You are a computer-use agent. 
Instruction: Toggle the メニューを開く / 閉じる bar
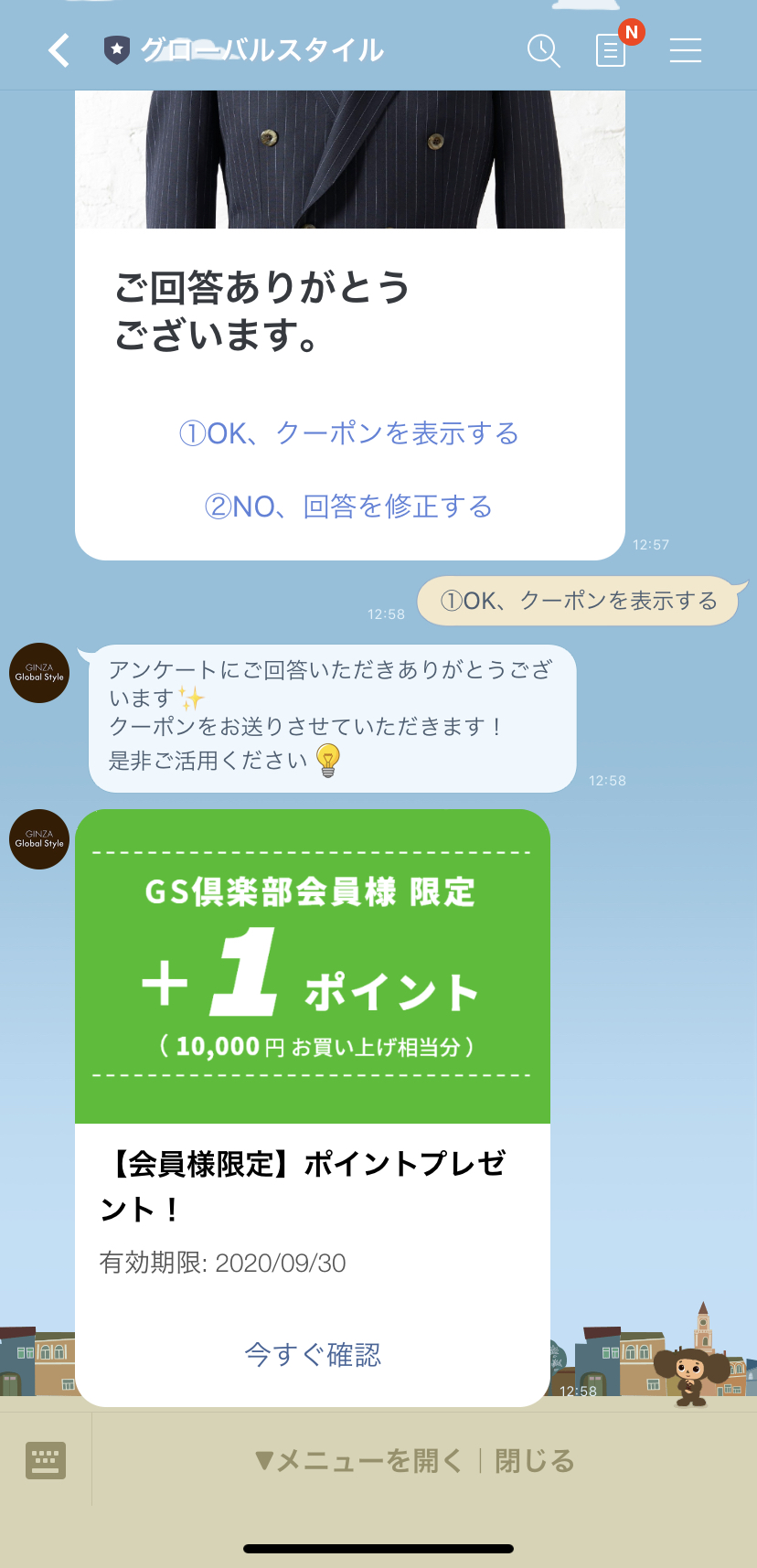click(x=416, y=1461)
